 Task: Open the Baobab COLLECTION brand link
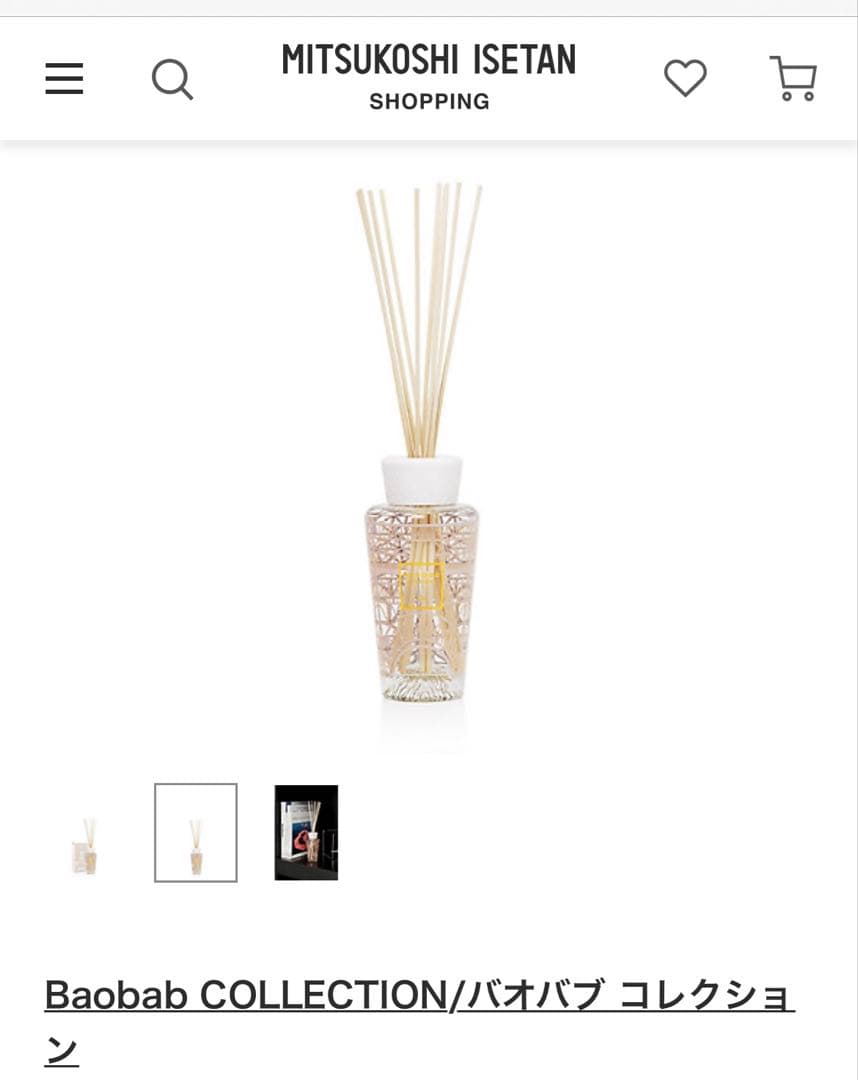[419, 996]
